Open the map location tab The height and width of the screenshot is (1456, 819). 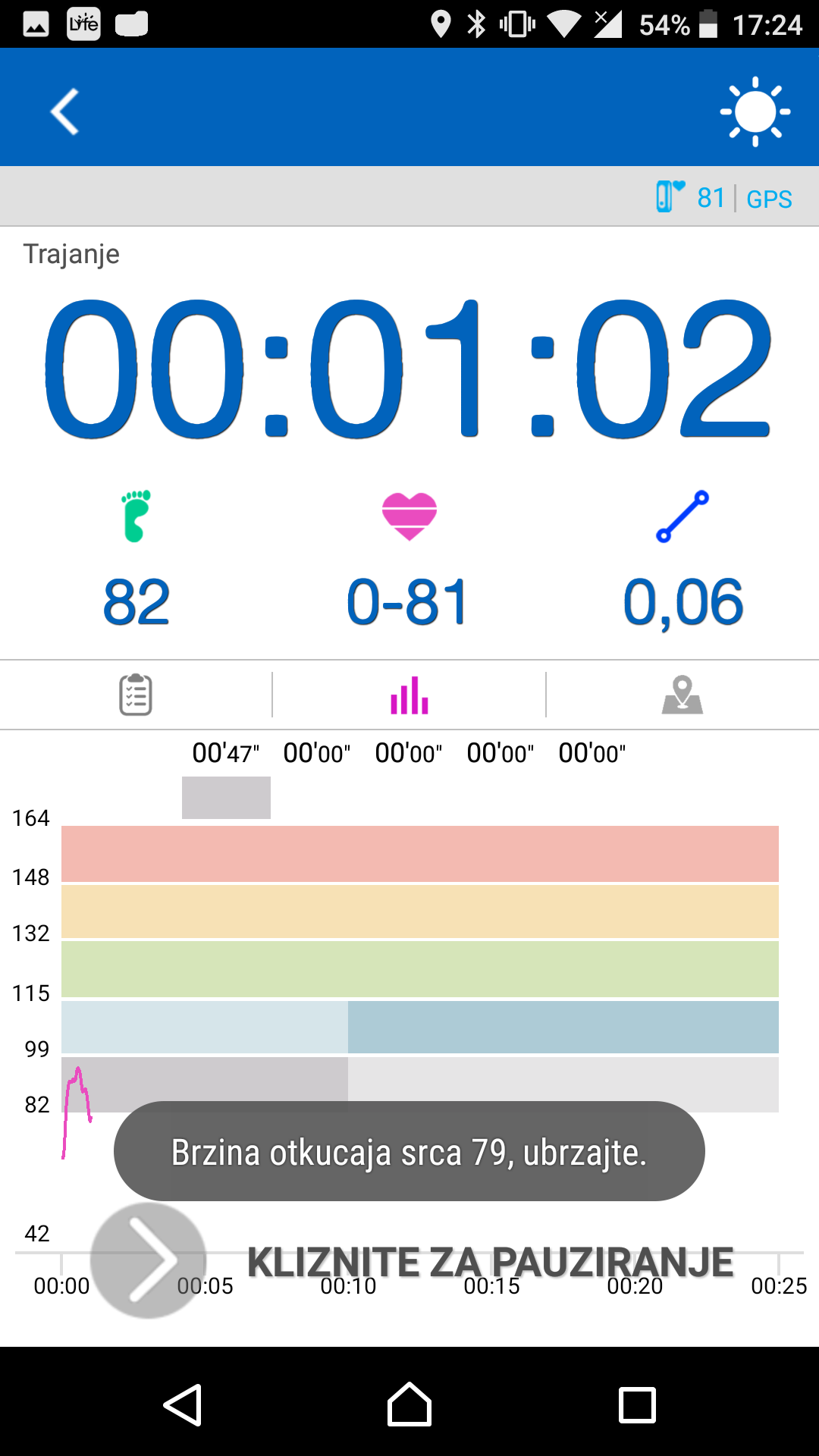click(x=682, y=695)
